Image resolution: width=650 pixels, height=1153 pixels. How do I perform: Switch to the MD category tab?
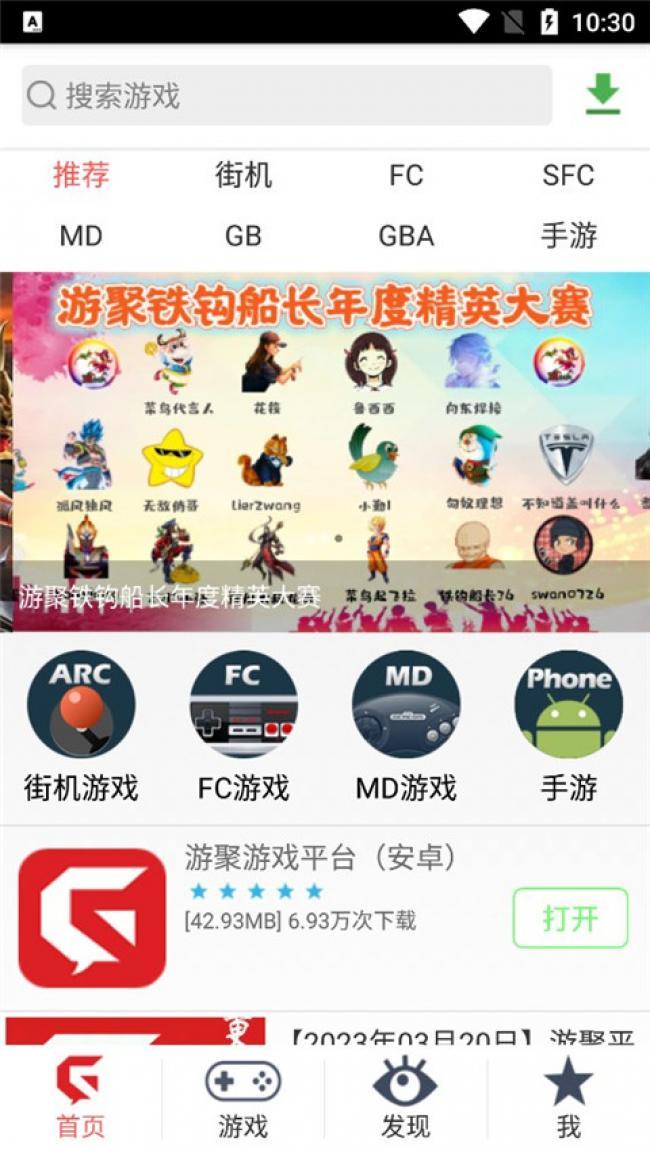[81, 236]
